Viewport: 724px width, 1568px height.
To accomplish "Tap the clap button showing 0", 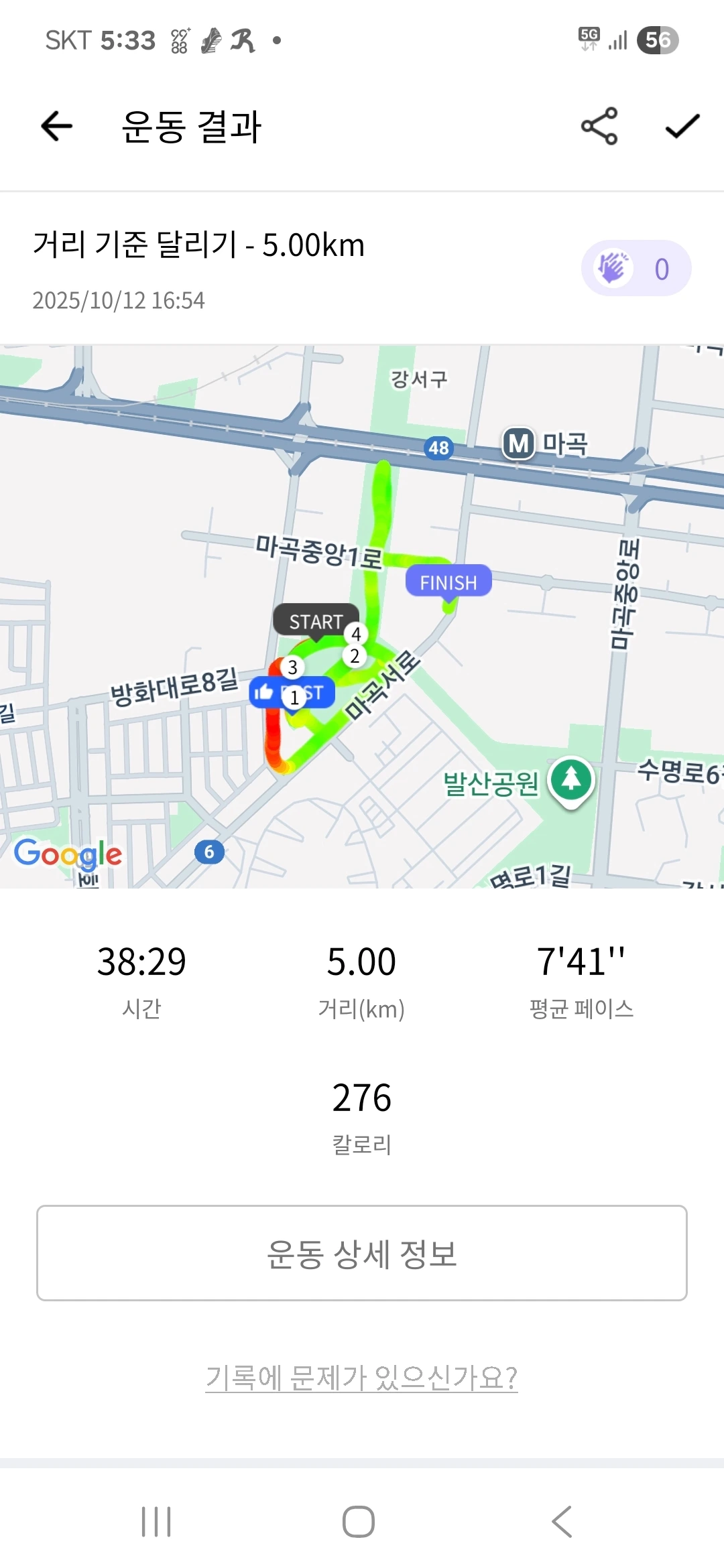I will click(x=636, y=269).
